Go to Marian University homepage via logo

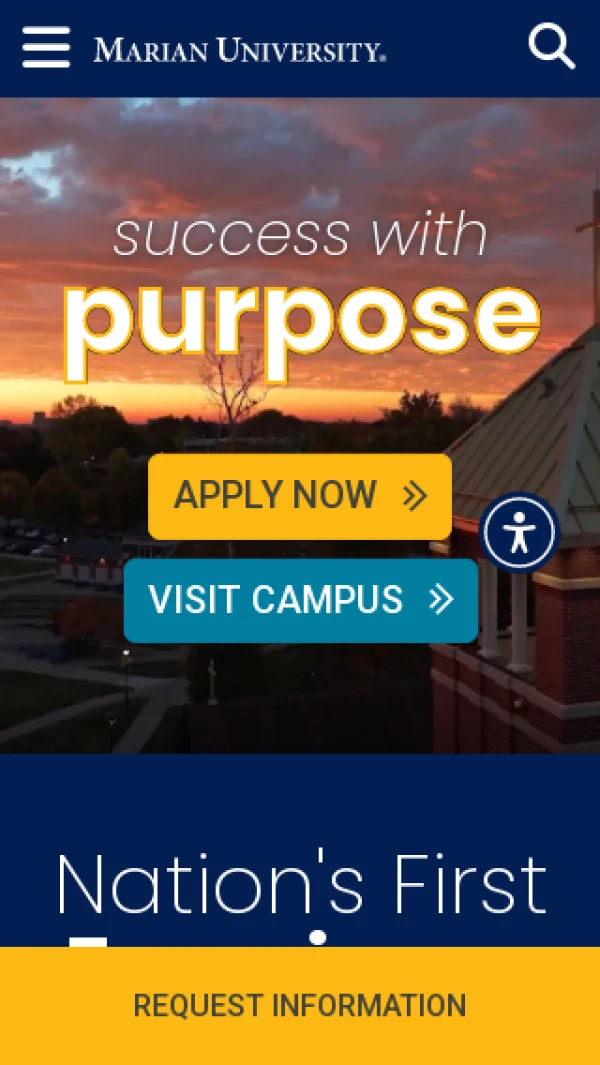239,49
